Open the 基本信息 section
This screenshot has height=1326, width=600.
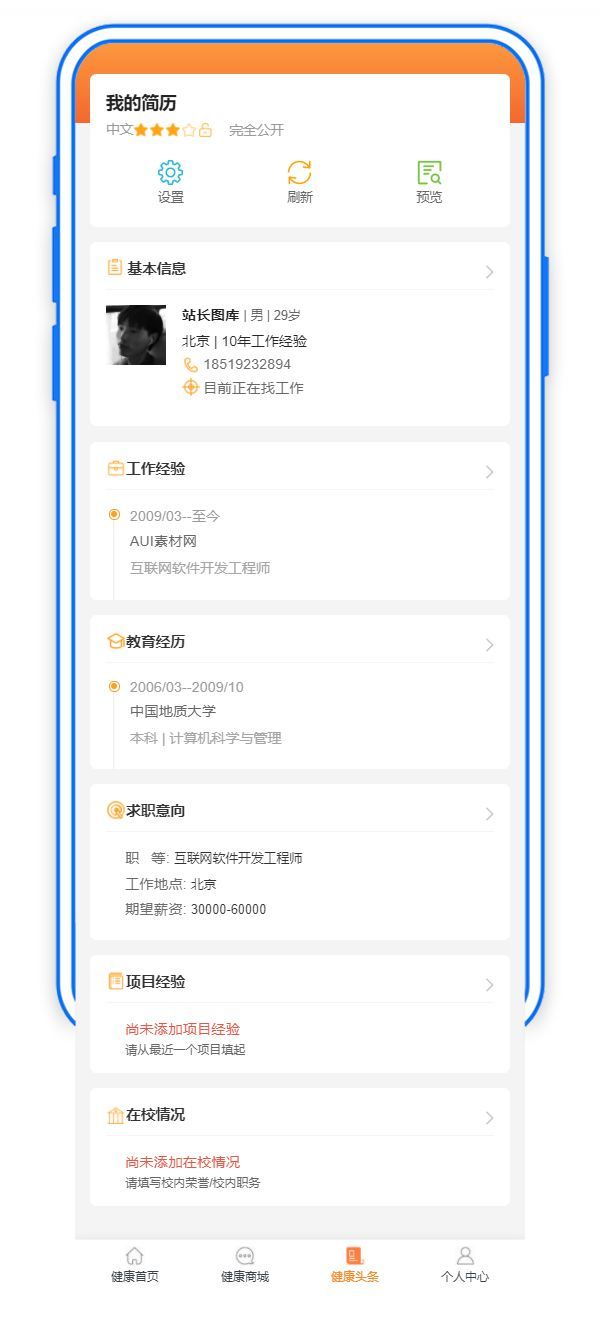300,269
